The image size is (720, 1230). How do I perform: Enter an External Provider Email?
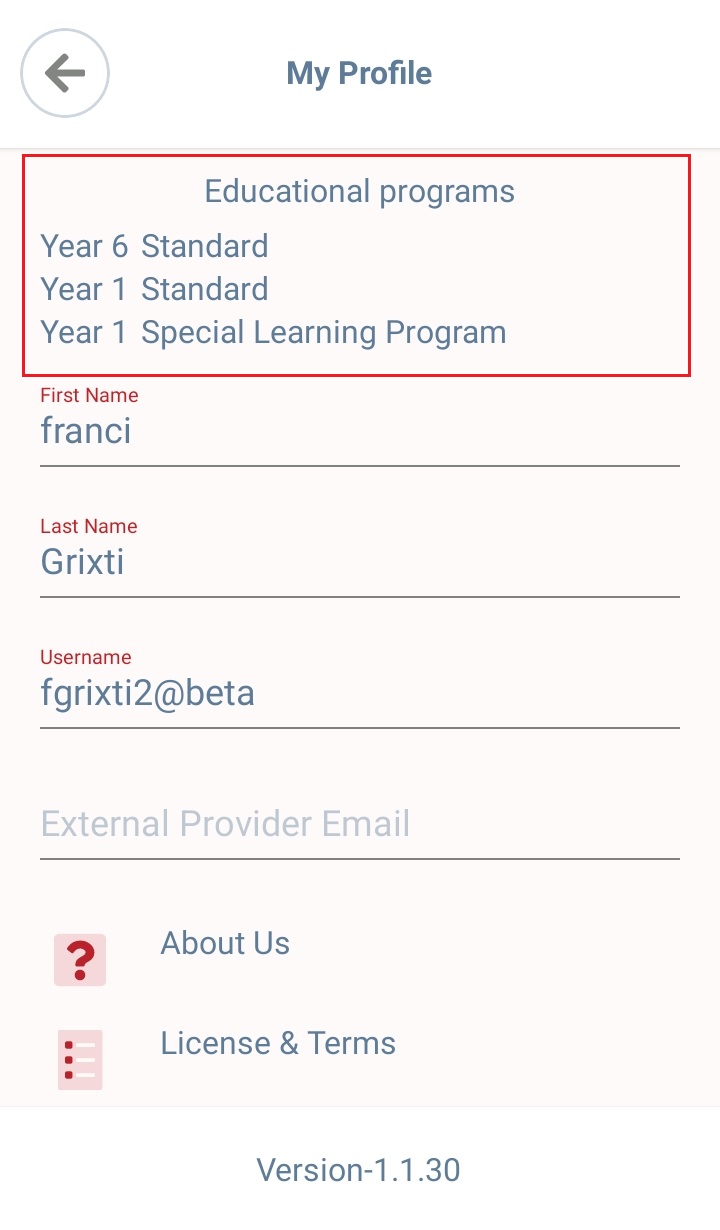tap(360, 824)
